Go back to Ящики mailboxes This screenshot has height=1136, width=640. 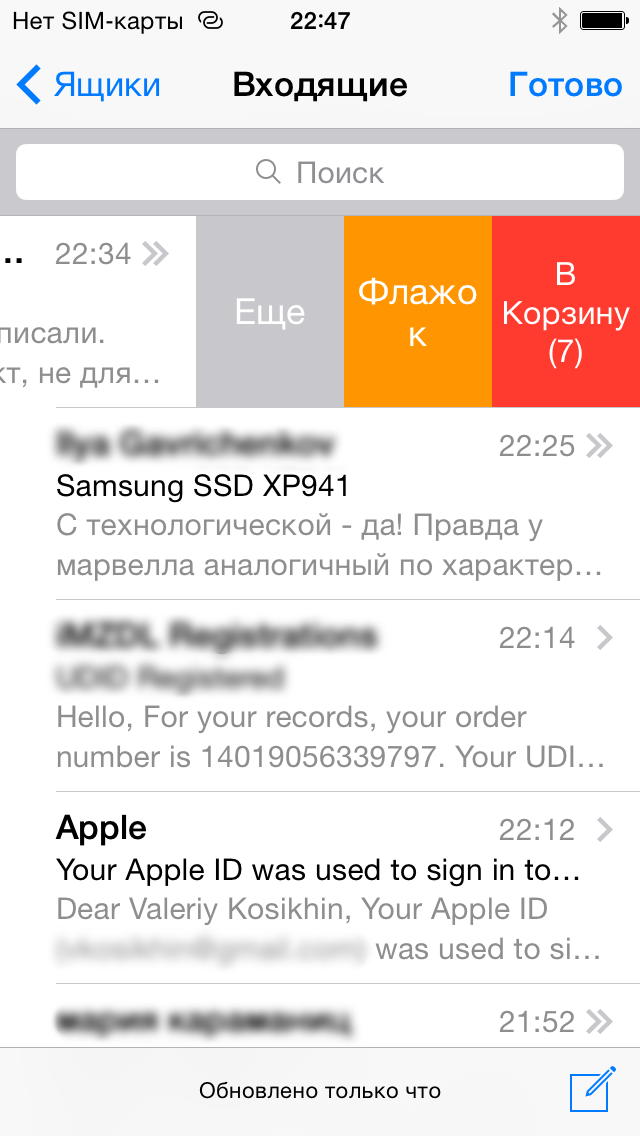click(x=88, y=85)
